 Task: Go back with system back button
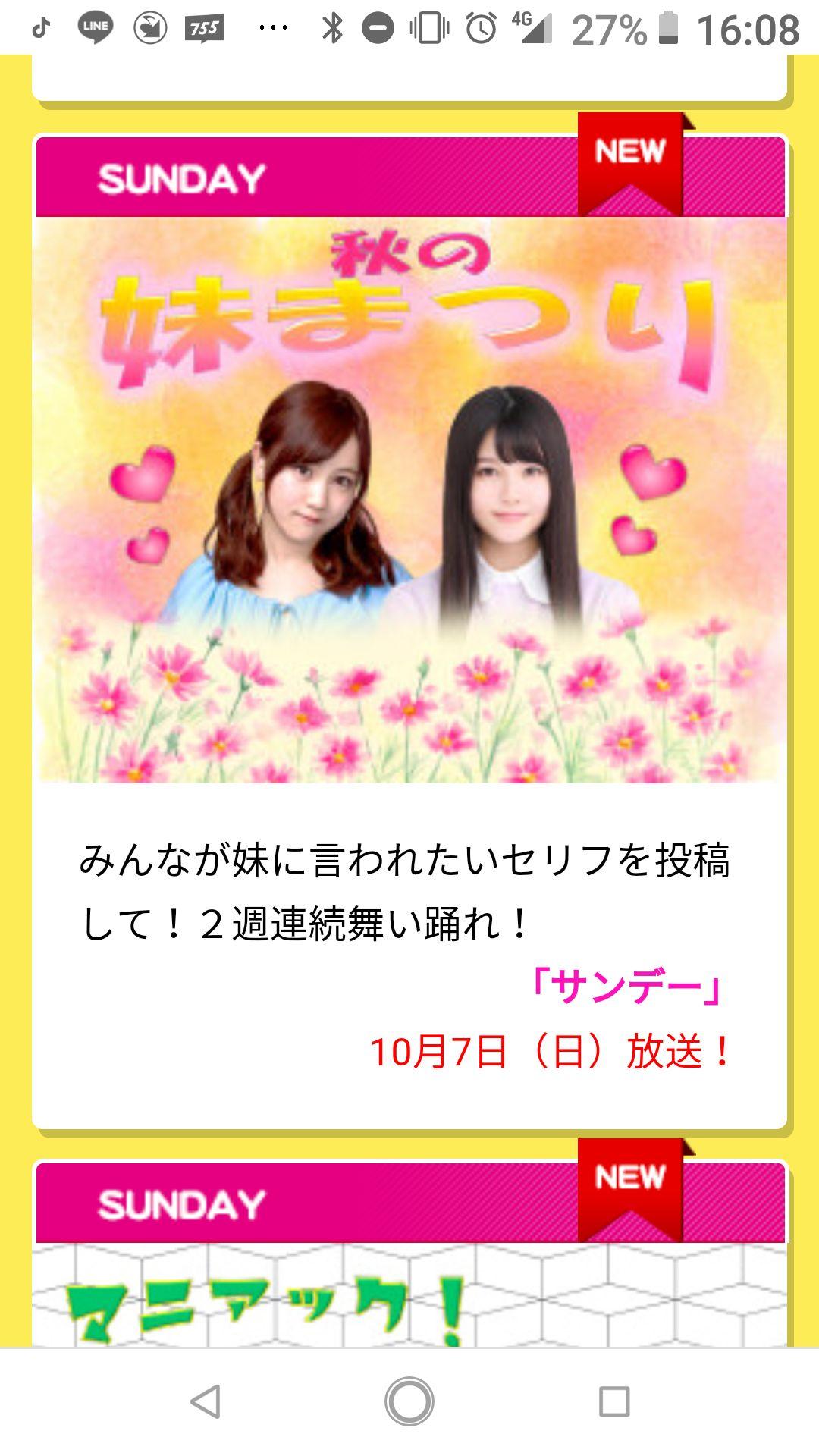point(206,1401)
